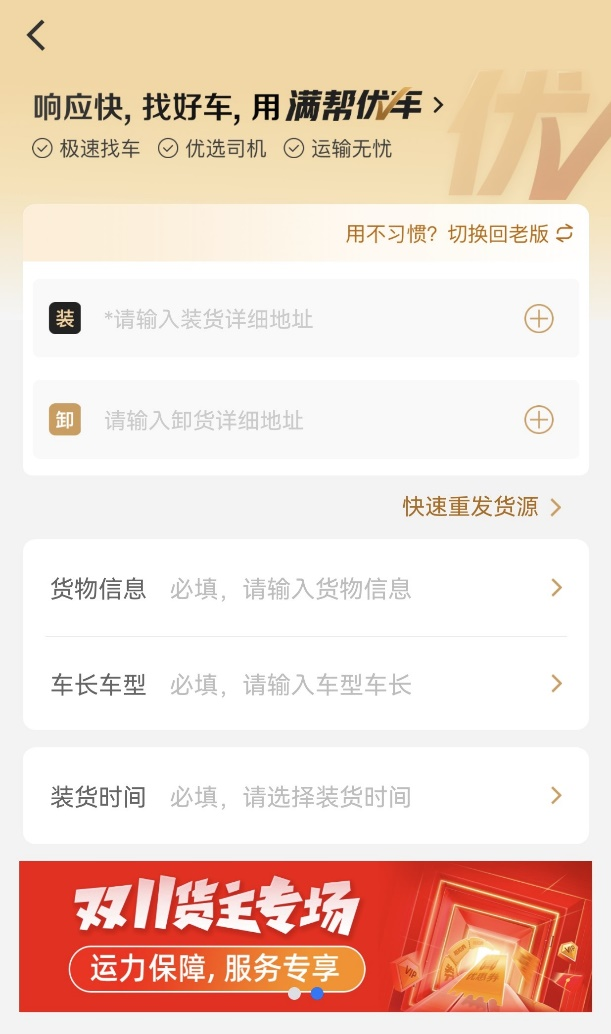This screenshot has height=1034, width=611.
Task: Open the 货物信息 cargo info row
Action: coord(305,589)
